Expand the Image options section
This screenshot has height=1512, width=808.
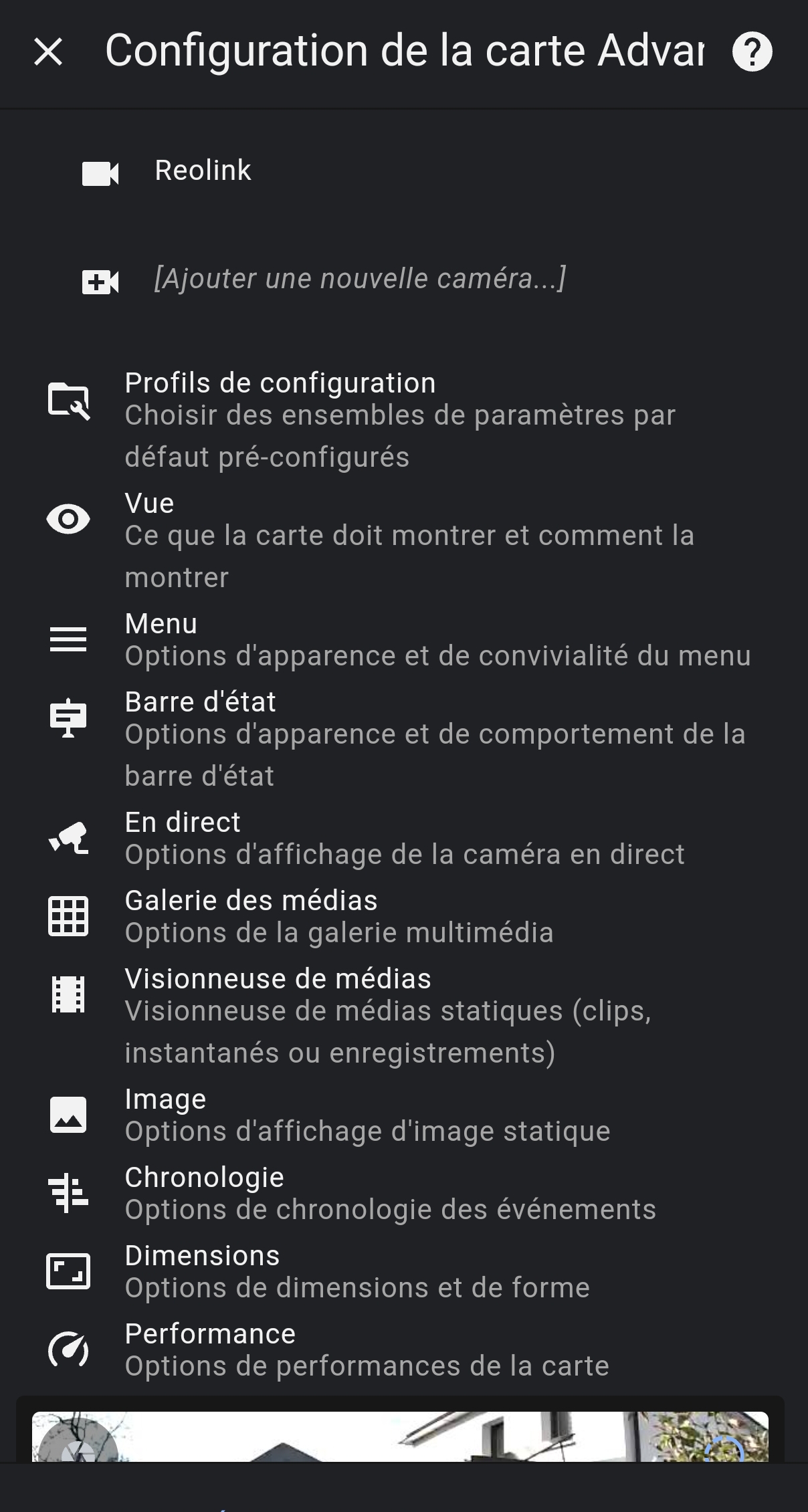point(404,1114)
